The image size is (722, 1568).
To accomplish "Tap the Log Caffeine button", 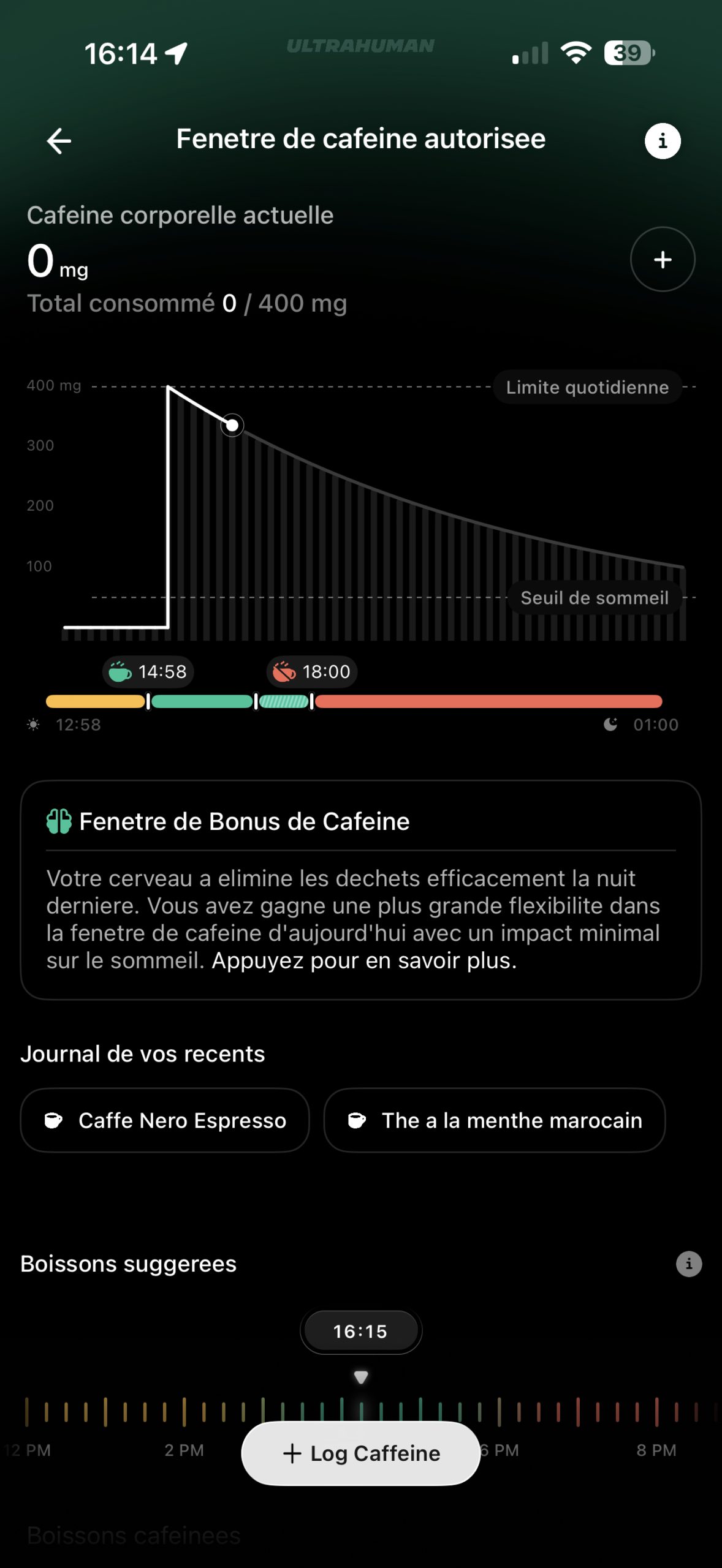I will tap(360, 1453).
